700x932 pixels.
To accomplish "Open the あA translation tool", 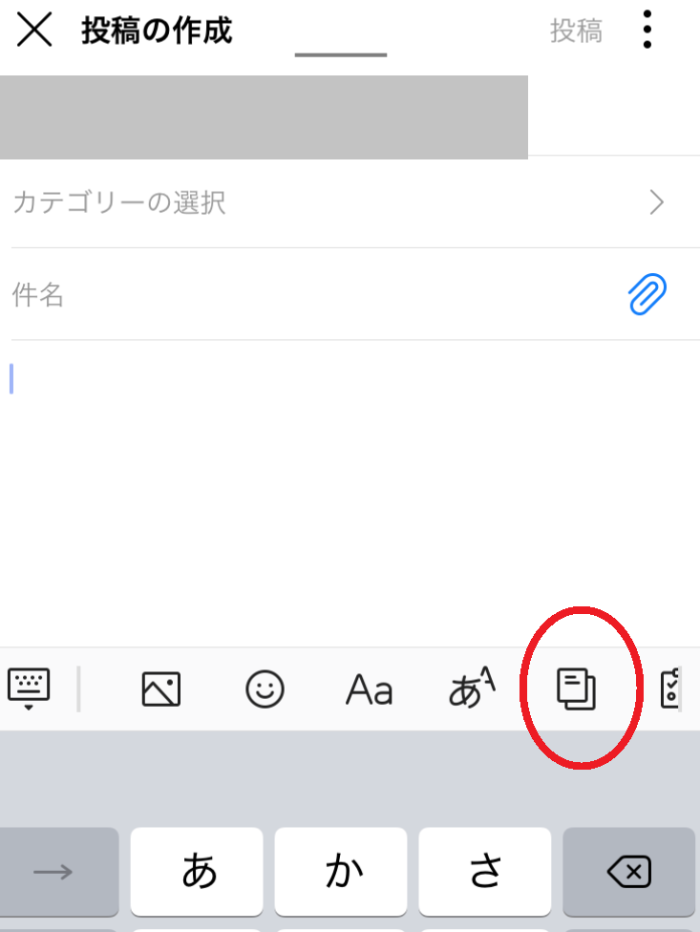I will coord(472,690).
